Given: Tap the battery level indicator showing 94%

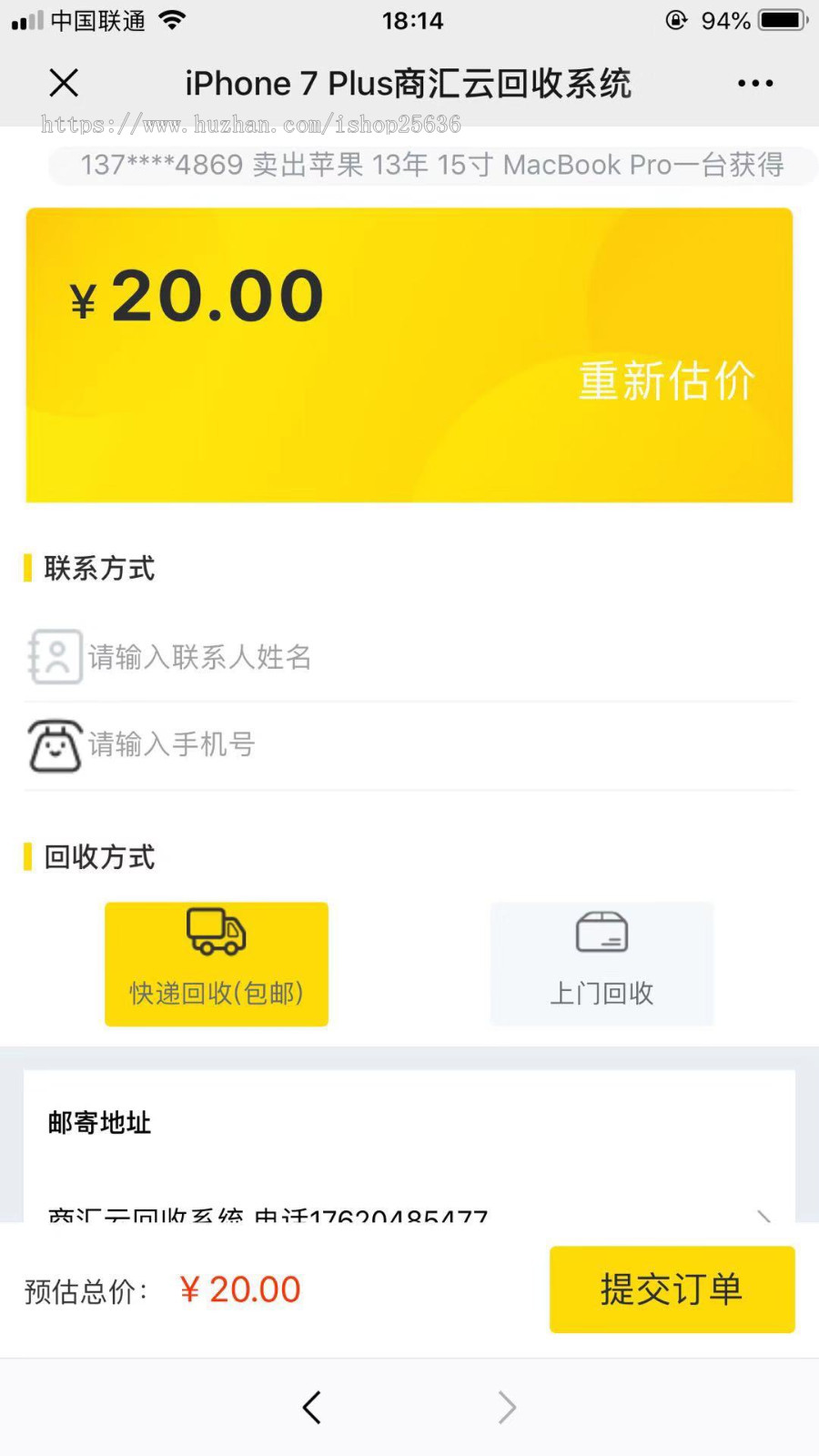Looking at the screenshot, I should (776, 19).
